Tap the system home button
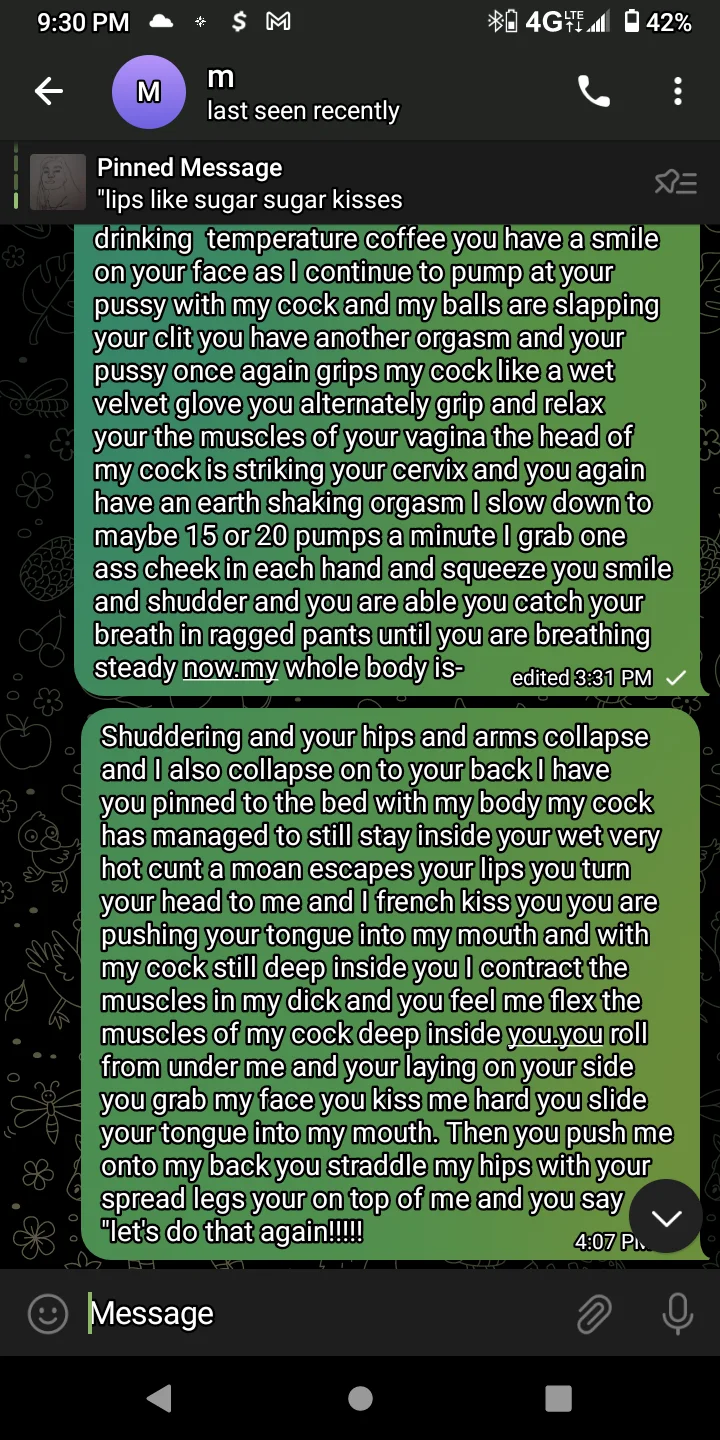Image resolution: width=720 pixels, height=1440 pixels. pos(360,1398)
